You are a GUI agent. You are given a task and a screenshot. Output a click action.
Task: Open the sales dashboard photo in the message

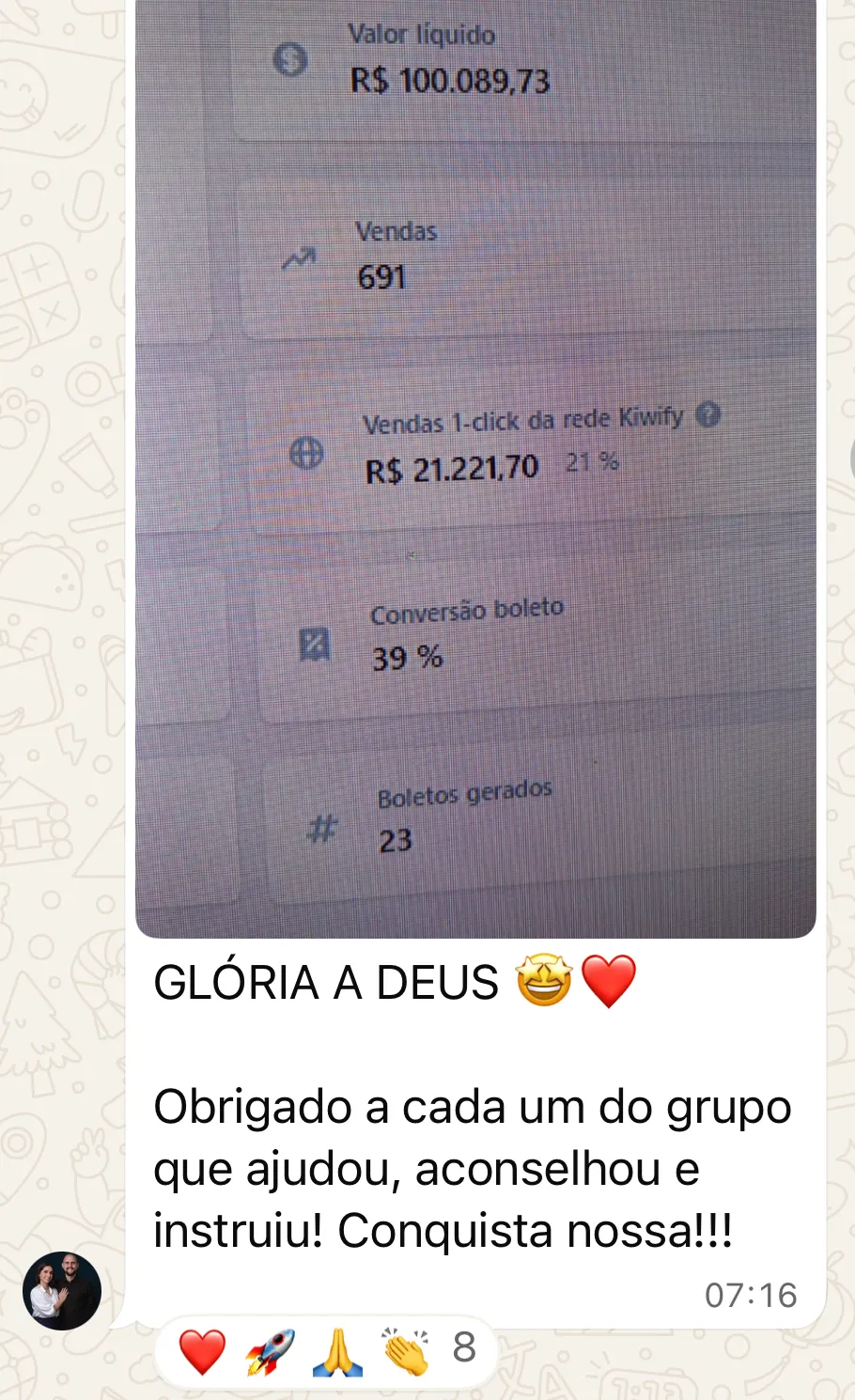tap(475, 470)
